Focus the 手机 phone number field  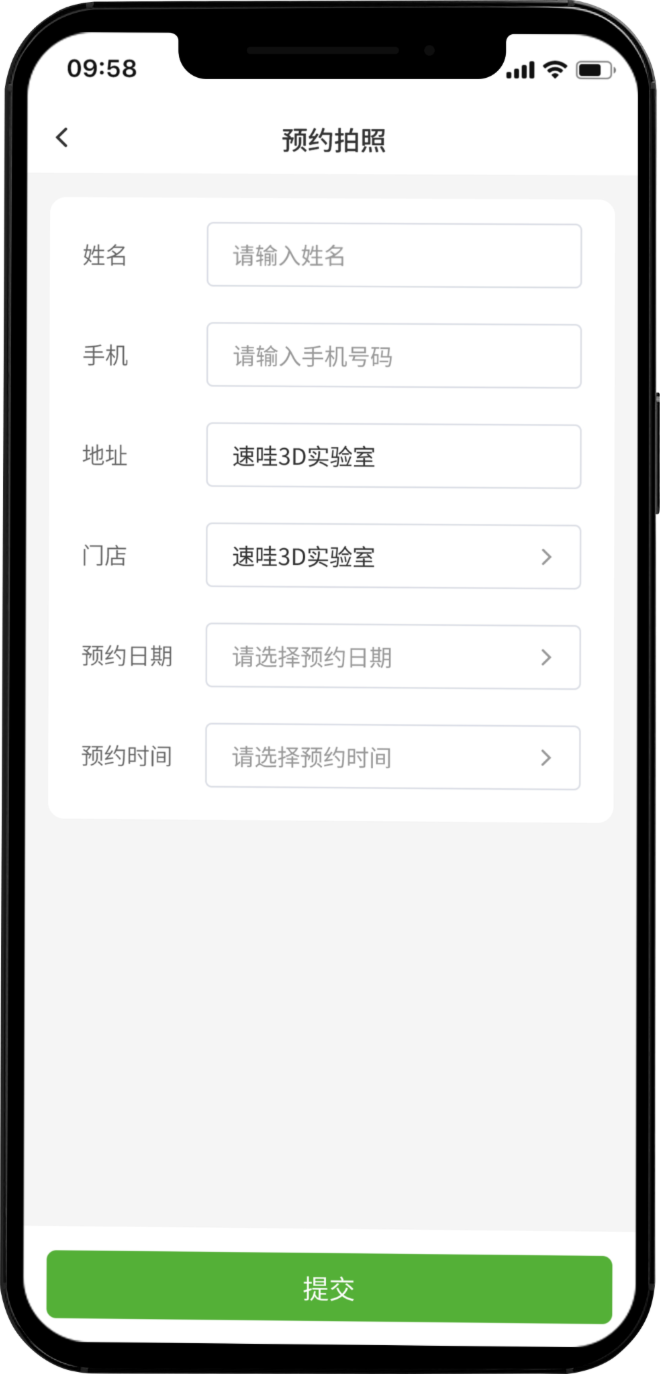[393, 356]
